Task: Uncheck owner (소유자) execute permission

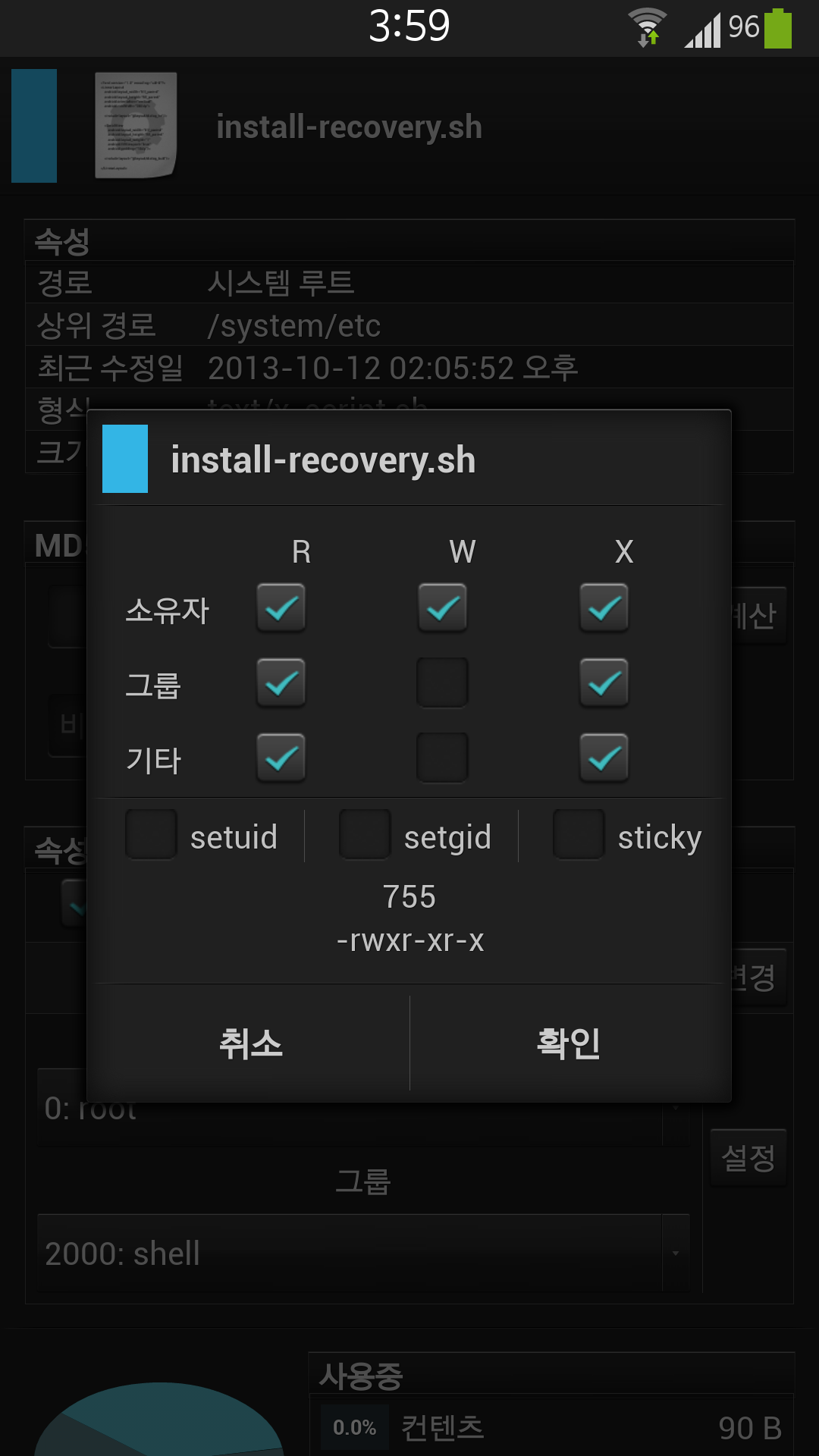Action: point(604,607)
